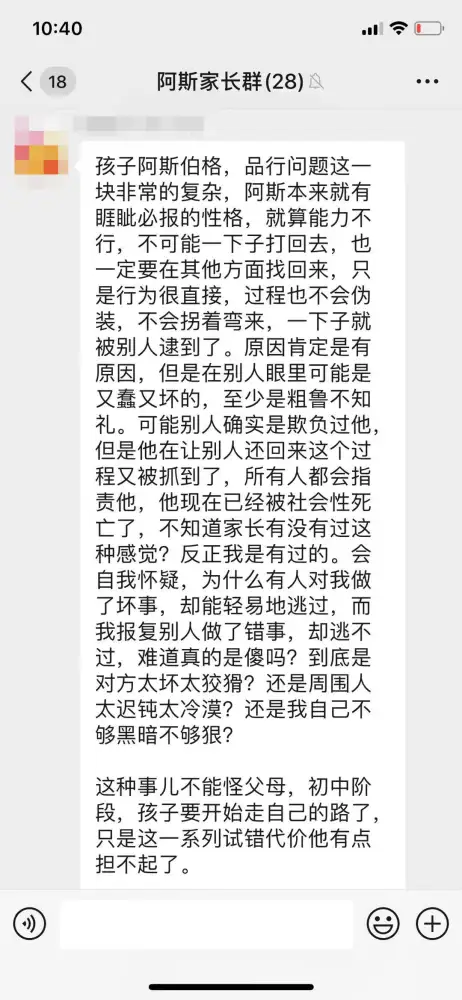Open the group chat options menu
Screen dimensions: 462x1000
427,82
